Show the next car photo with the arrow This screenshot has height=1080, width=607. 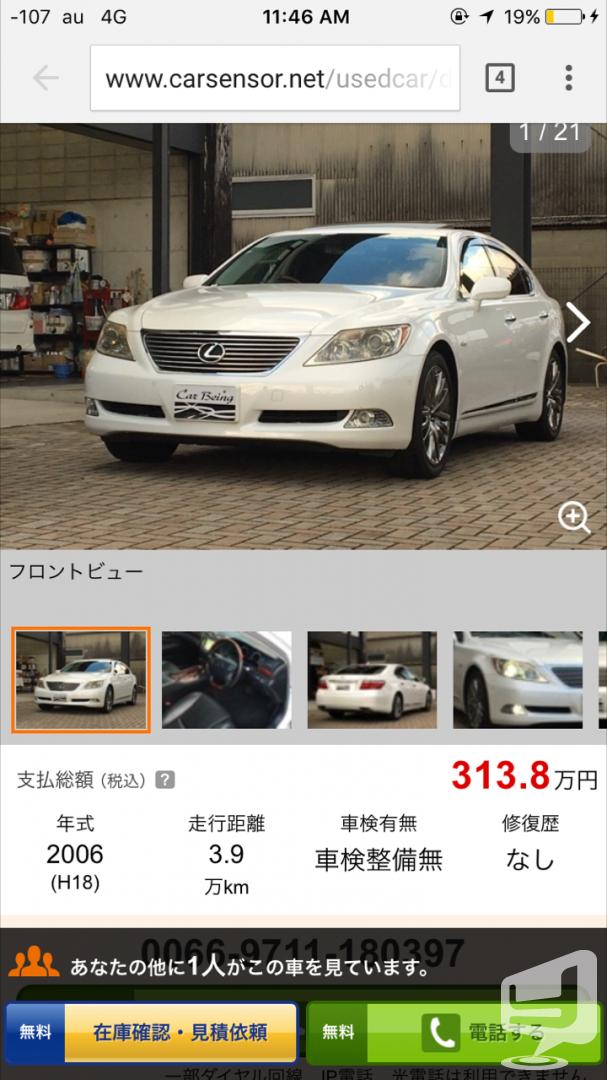(577, 322)
